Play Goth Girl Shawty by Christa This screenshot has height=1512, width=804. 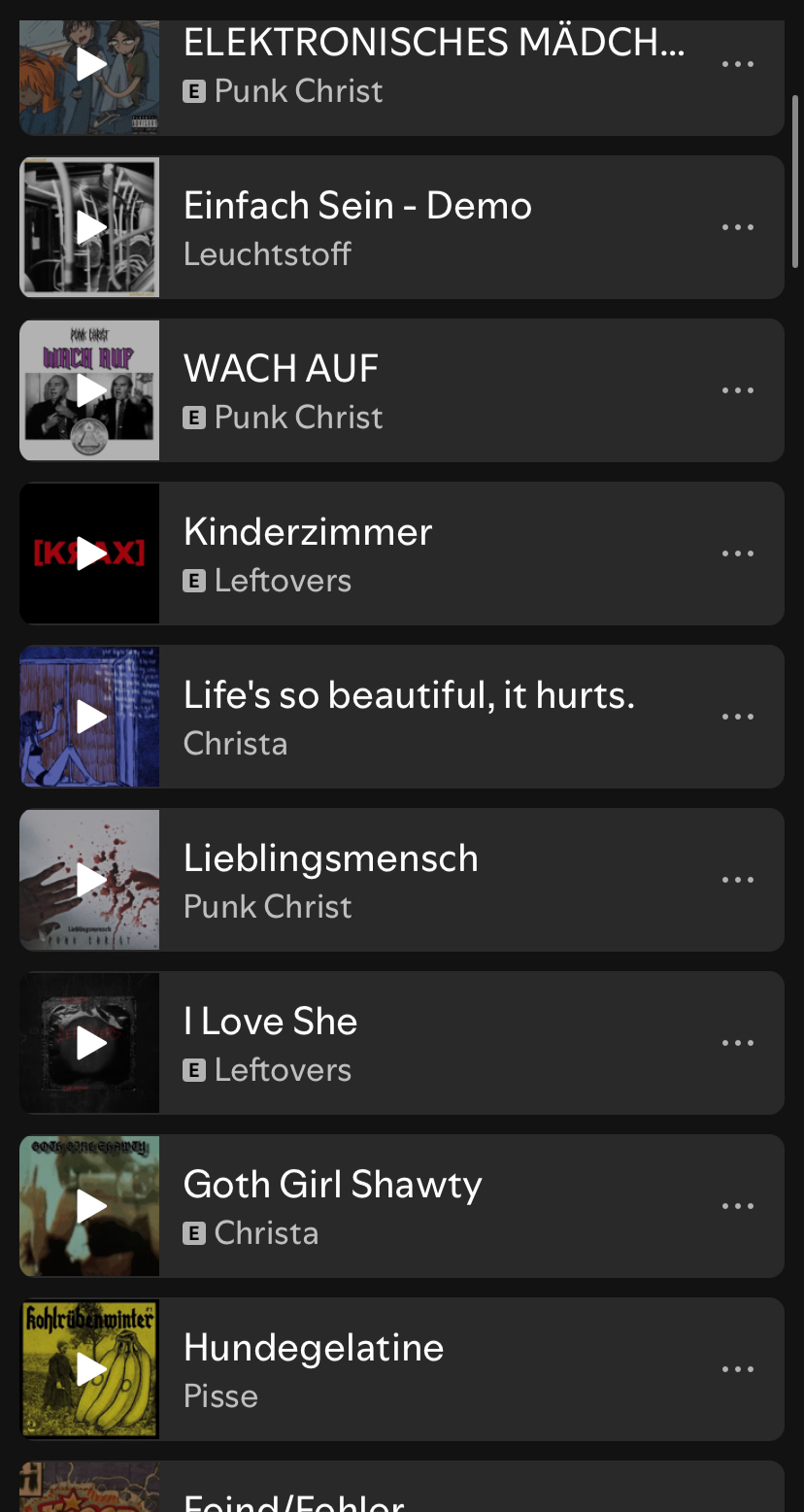(90, 1206)
